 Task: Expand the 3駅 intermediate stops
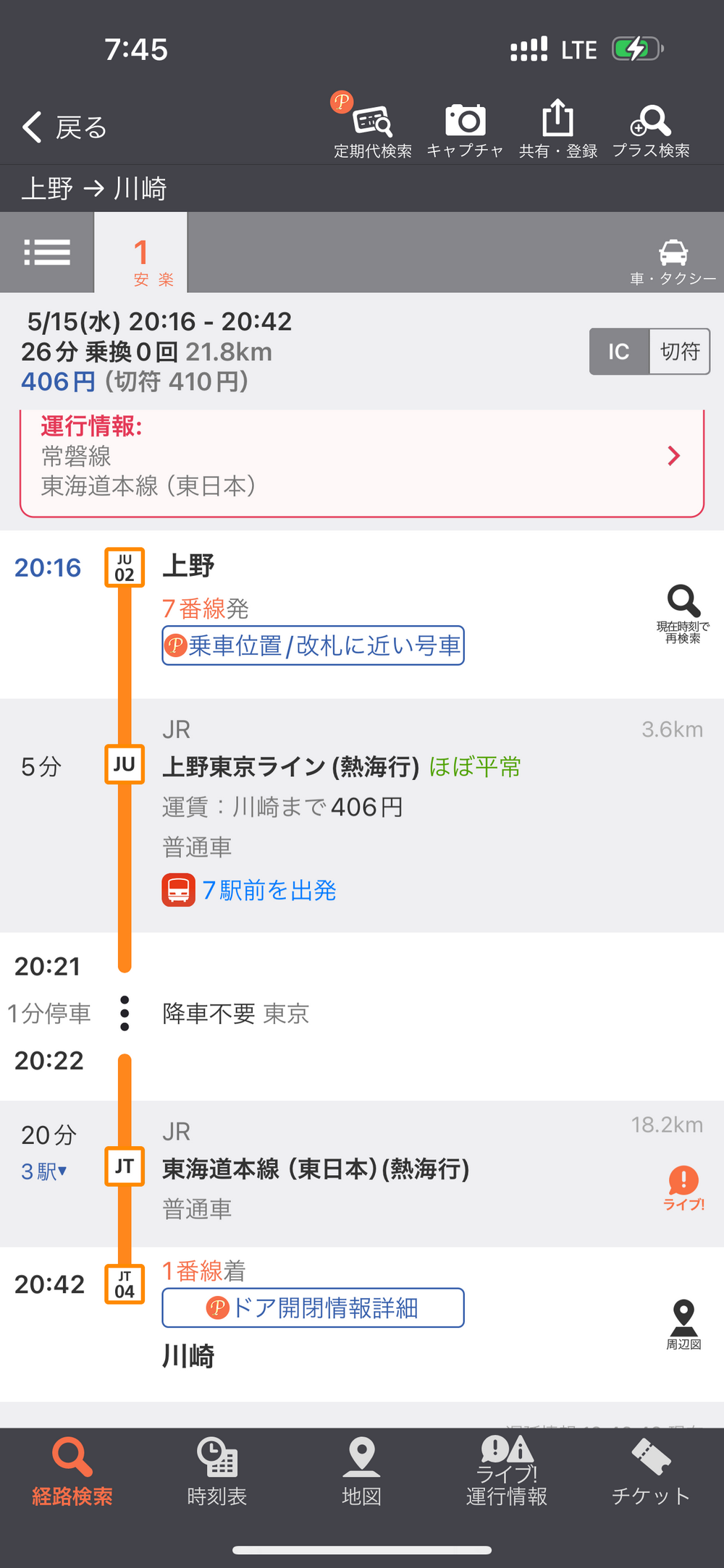[43, 1171]
